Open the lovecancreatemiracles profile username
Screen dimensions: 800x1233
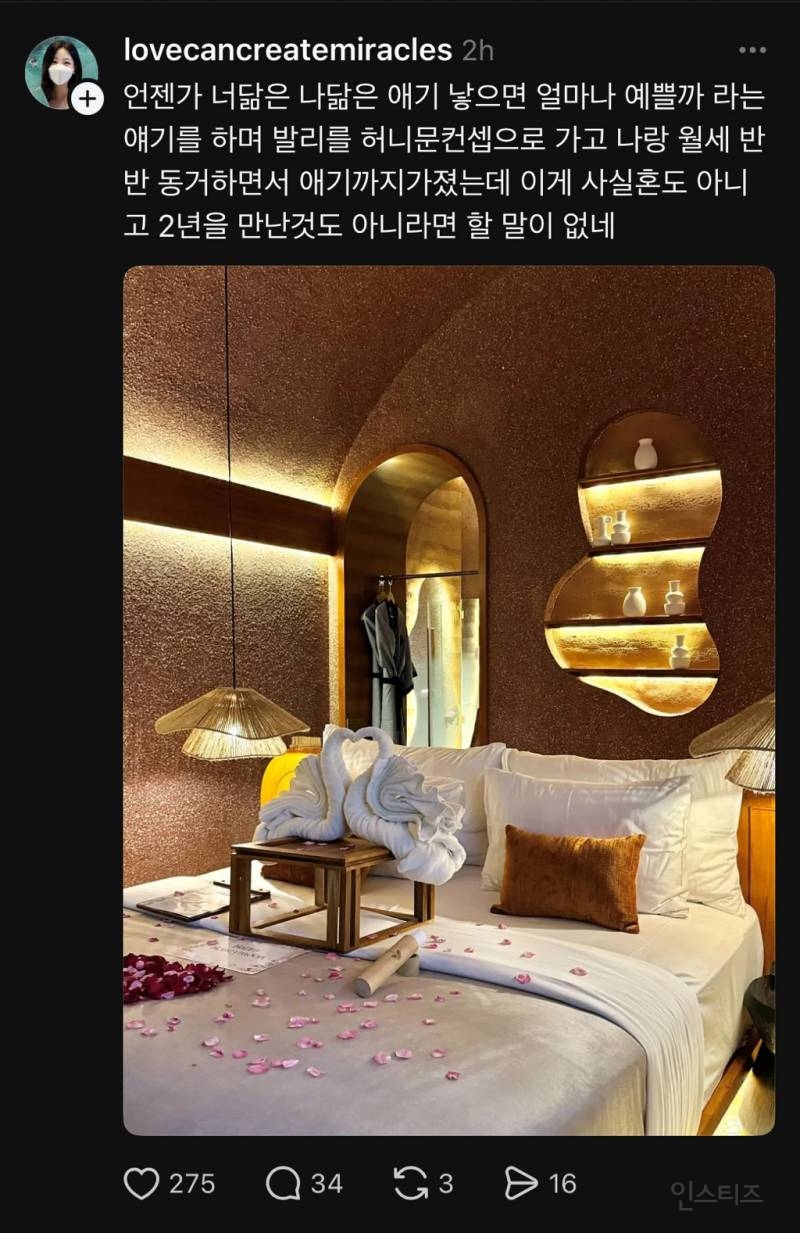point(287,49)
